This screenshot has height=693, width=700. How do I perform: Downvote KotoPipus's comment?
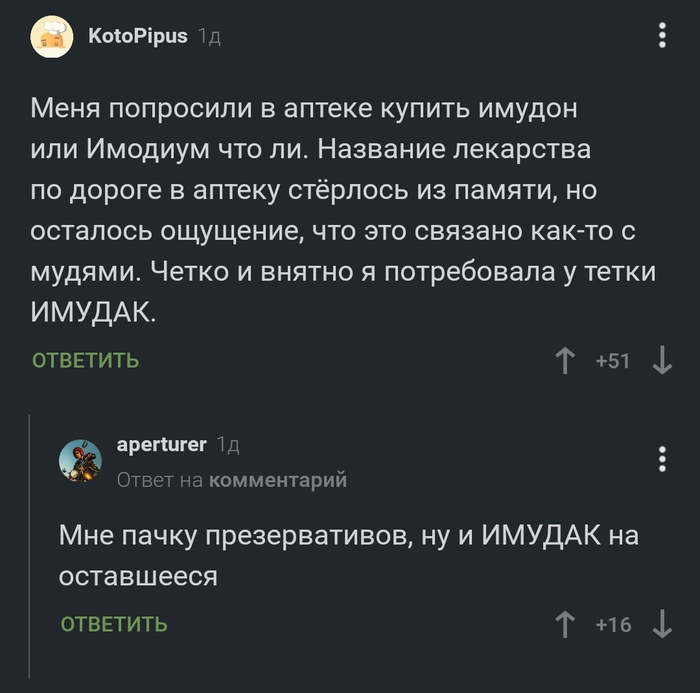tap(662, 361)
